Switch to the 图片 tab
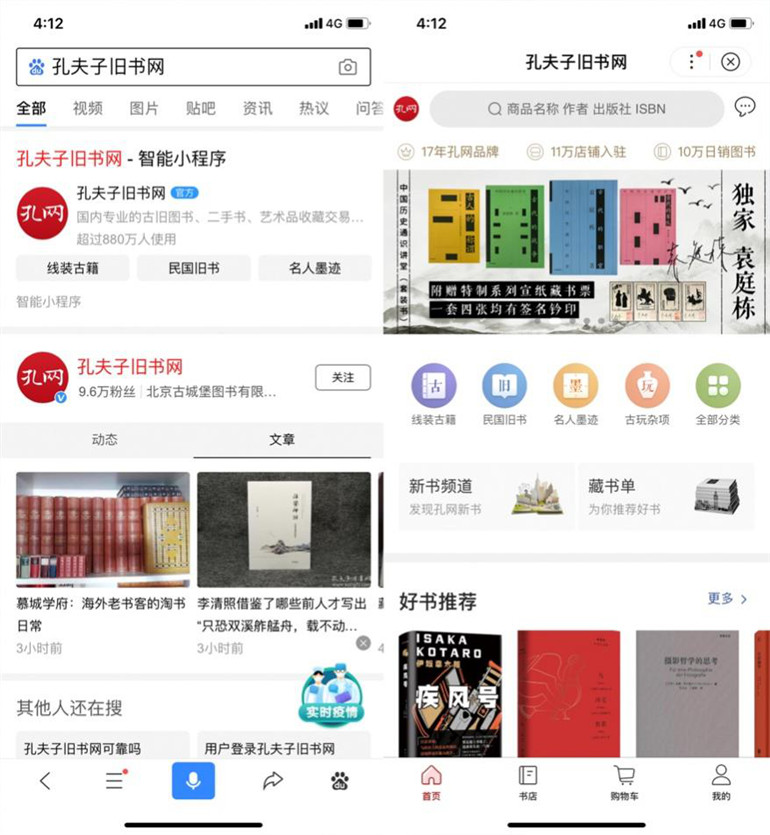Screen dimensions: 770x835 point(144,108)
